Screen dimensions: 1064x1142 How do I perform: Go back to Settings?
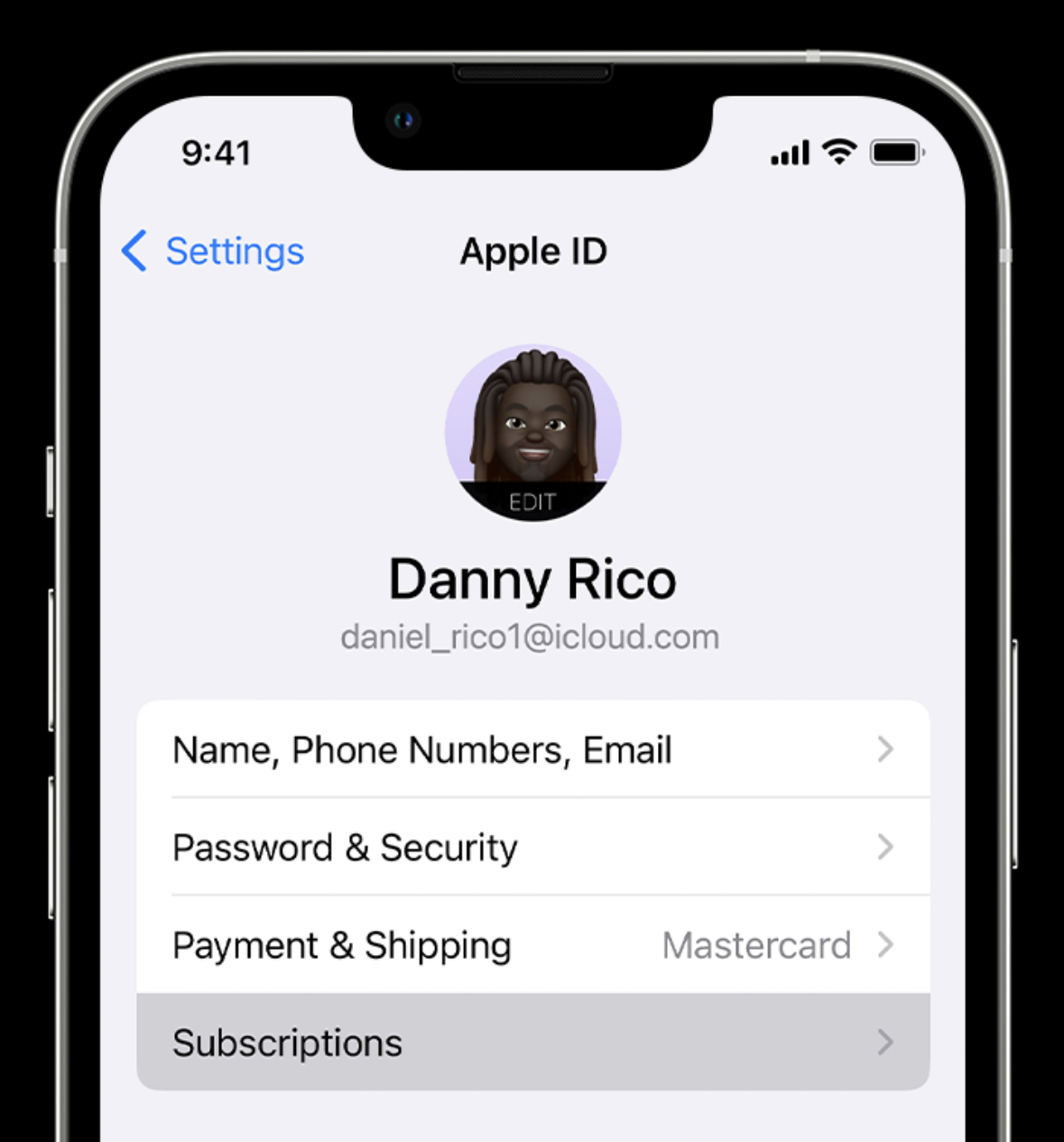pos(214,251)
